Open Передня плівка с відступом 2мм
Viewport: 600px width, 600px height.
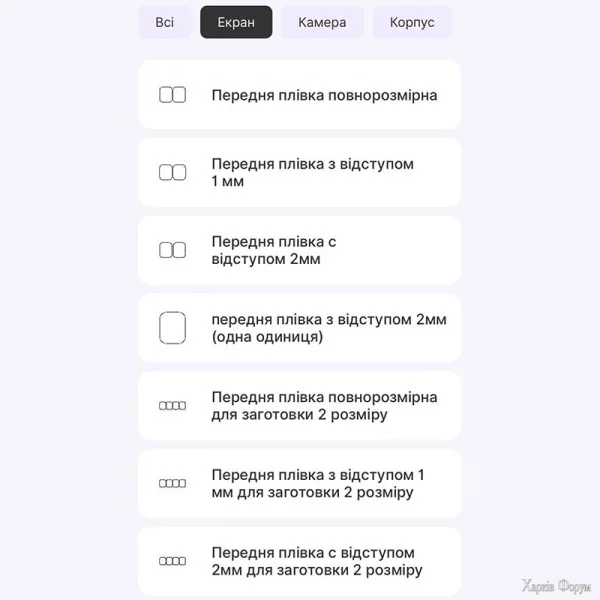coord(299,250)
